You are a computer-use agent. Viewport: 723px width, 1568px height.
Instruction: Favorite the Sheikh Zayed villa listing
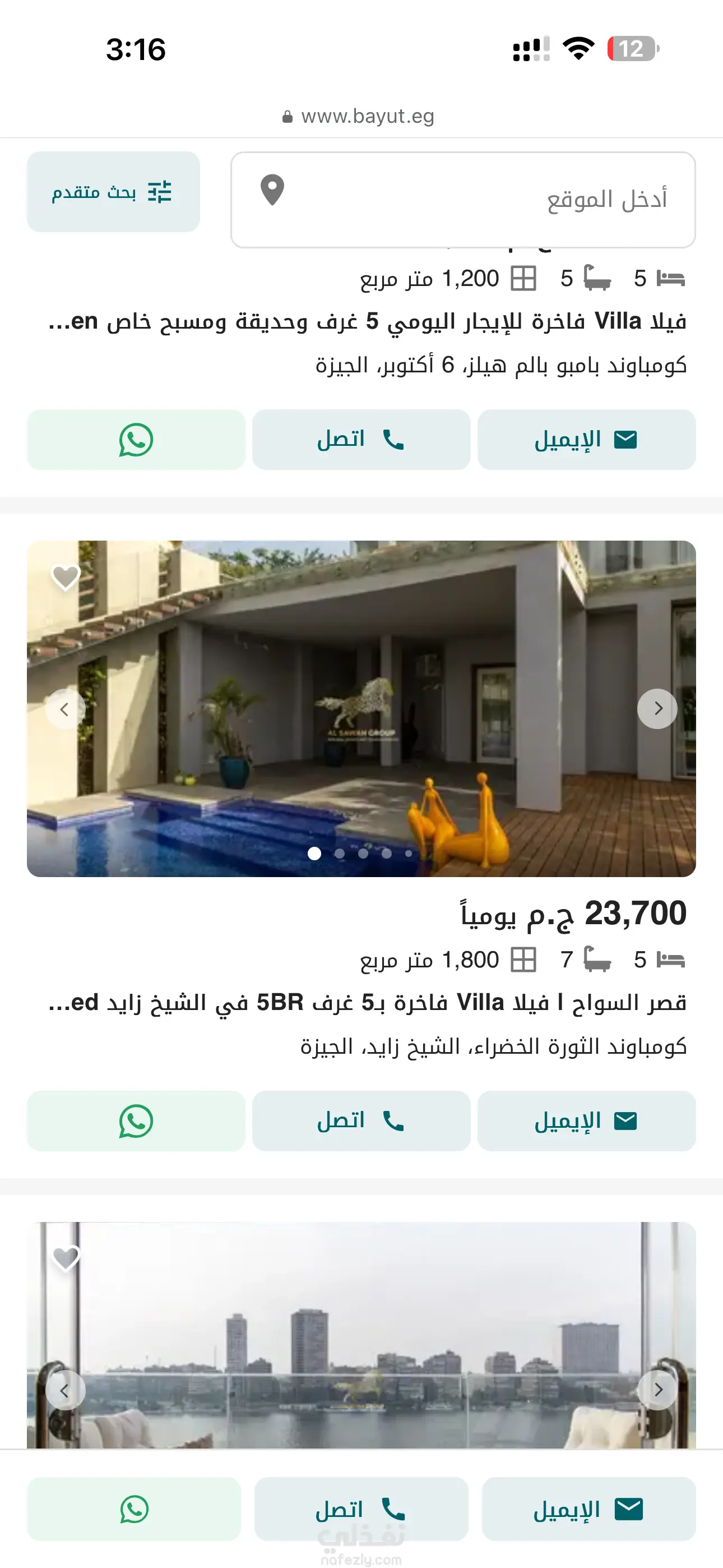66,576
